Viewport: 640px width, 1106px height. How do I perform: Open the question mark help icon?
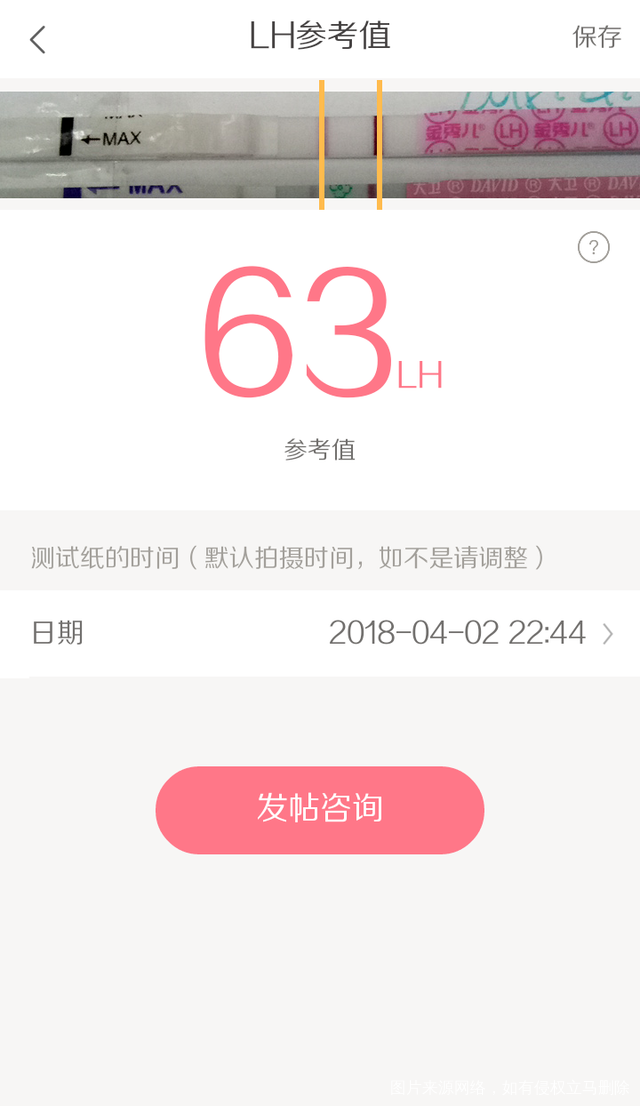tap(593, 247)
